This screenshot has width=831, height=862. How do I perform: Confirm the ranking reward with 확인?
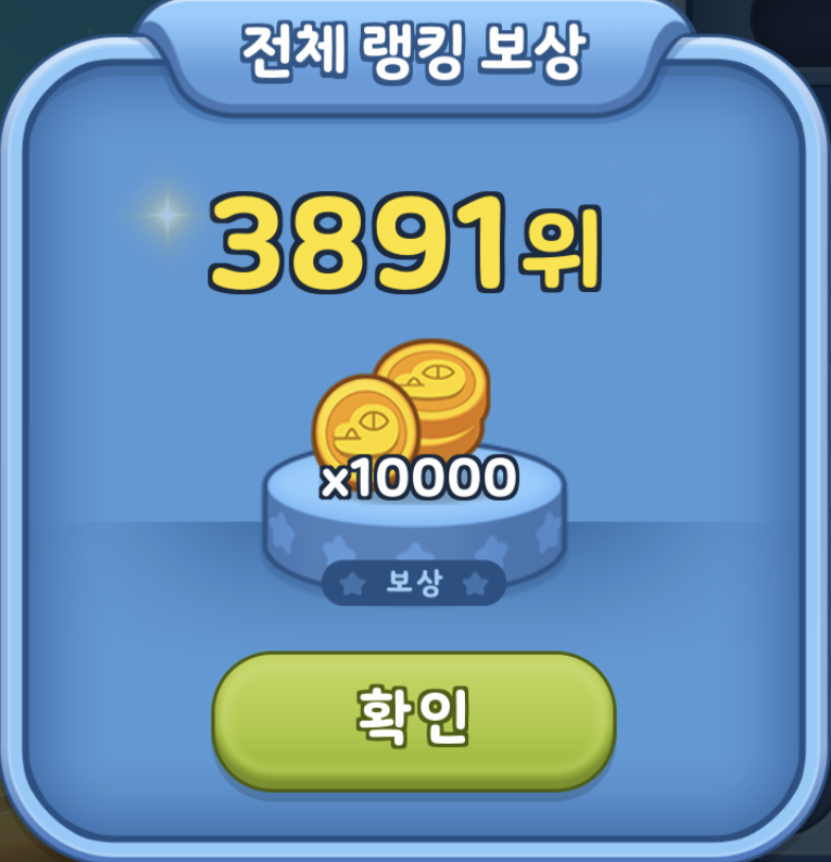[413, 720]
